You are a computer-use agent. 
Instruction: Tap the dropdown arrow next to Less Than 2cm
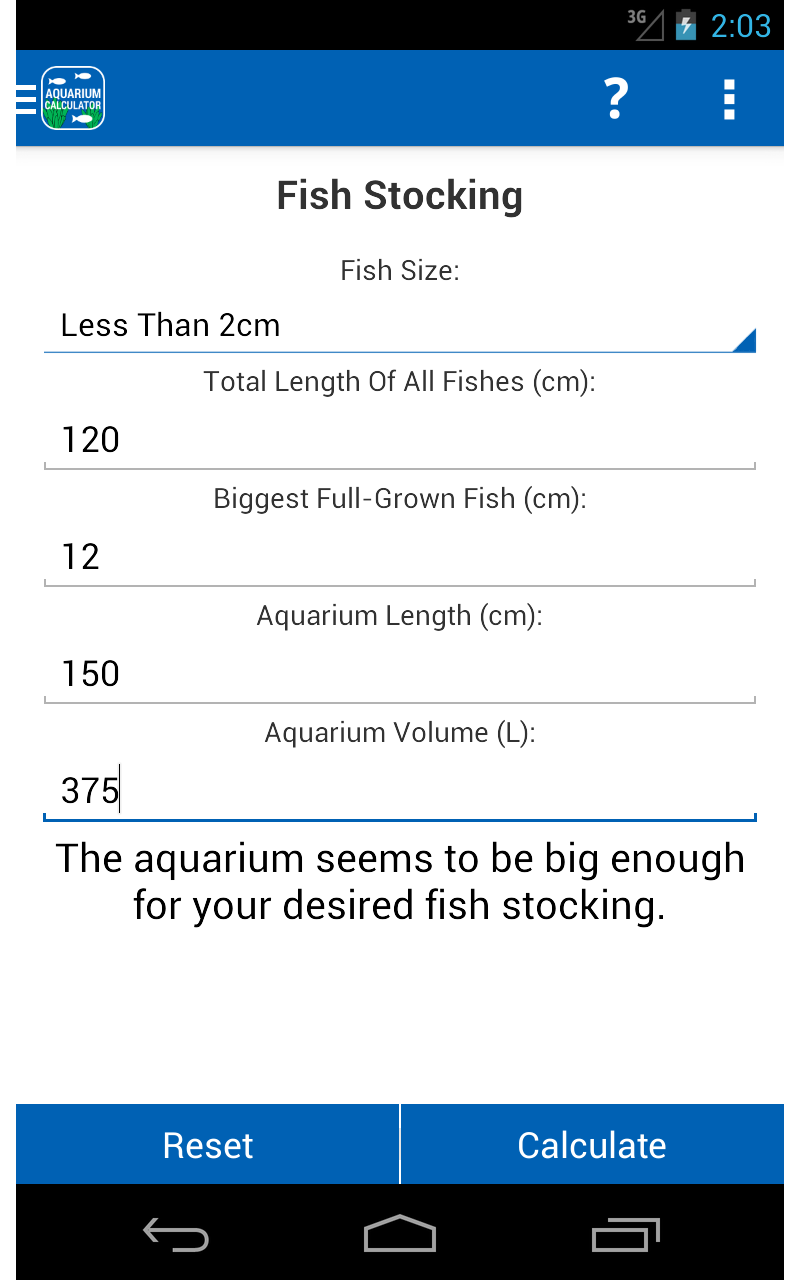(x=744, y=340)
